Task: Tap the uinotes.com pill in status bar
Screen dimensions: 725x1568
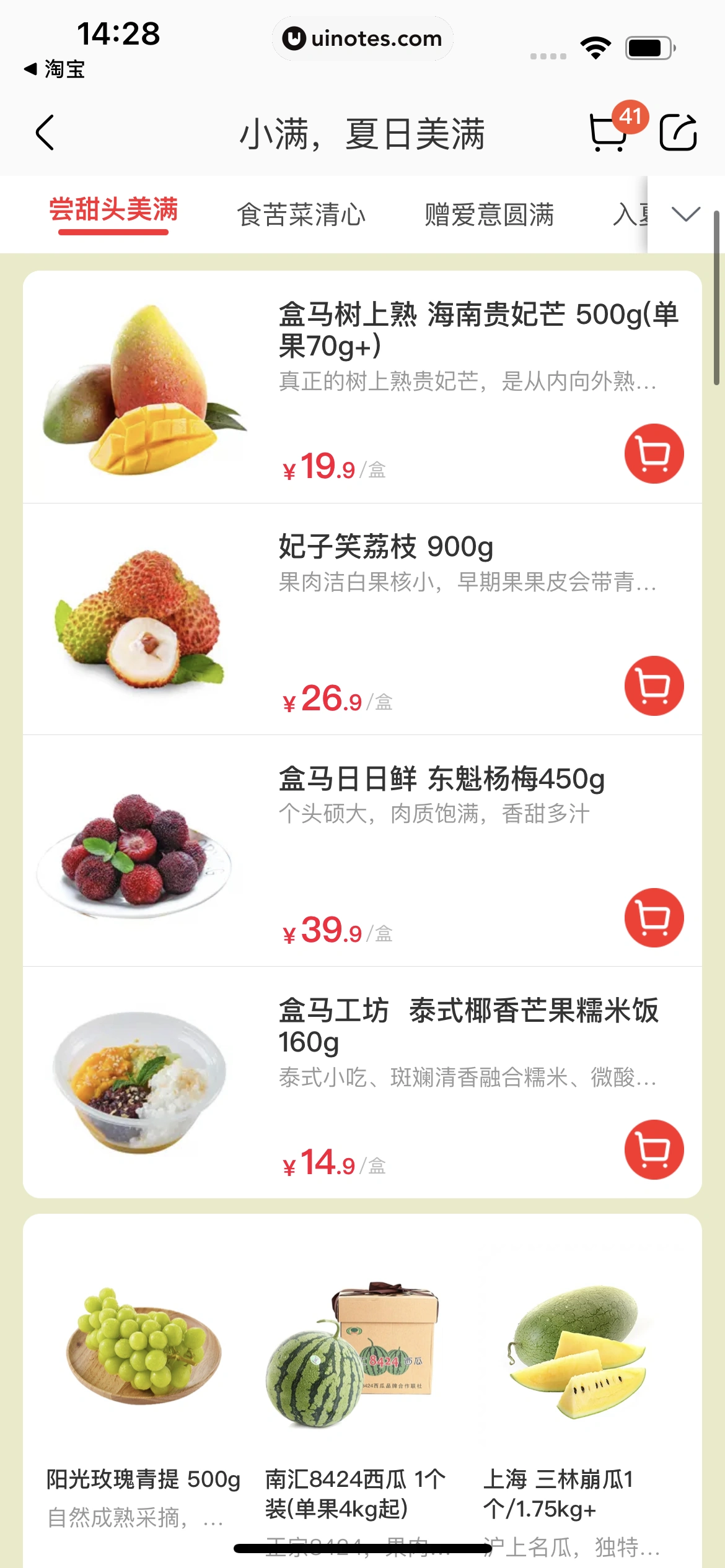Action: pos(362,38)
